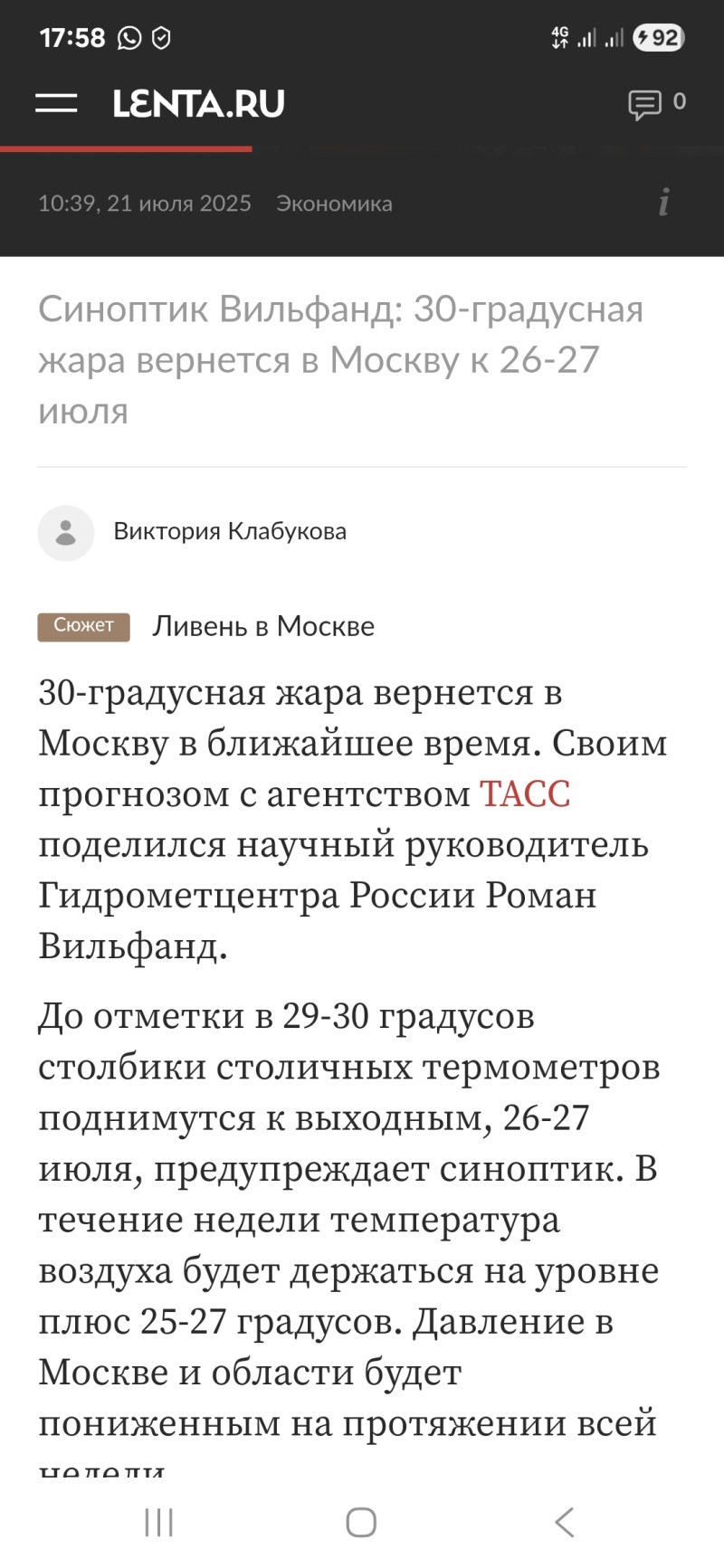The height and width of the screenshot is (1568, 724).
Task: Go back using the system back button
Action: click(564, 1522)
